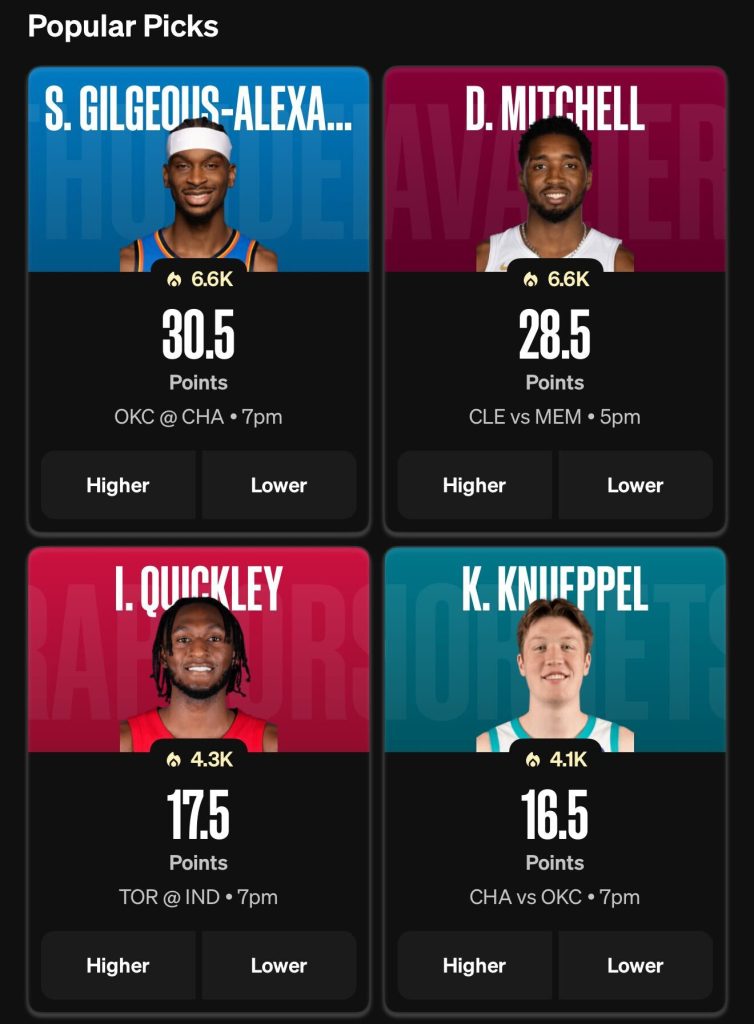Open I. Quickley's player name
This screenshot has width=754, height=1024.
(198, 586)
